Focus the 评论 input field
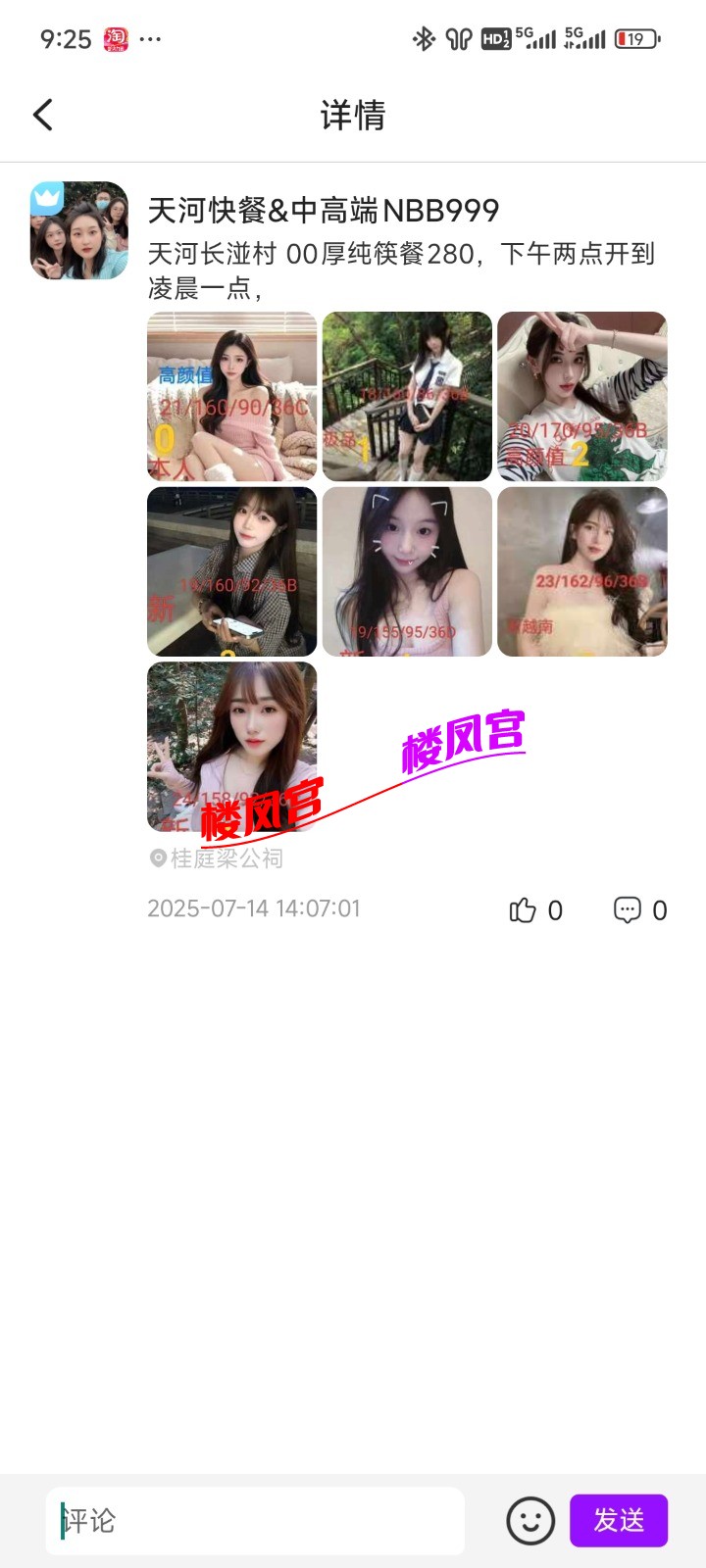Viewport: 706px width, 1568px height. pyautogui.click(x=255, y=1521)
